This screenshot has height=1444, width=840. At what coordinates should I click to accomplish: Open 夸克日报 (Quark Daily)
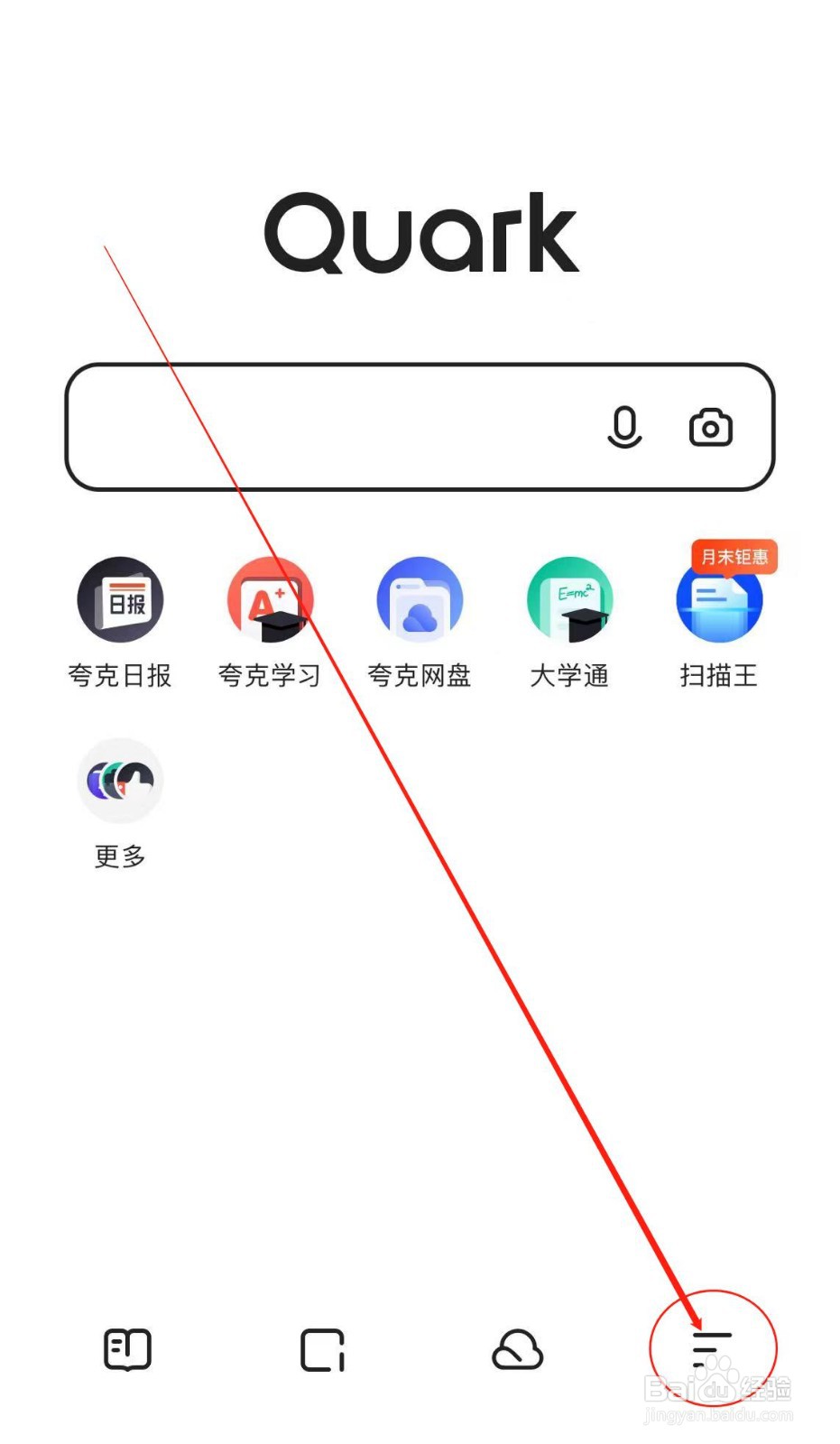120,598
